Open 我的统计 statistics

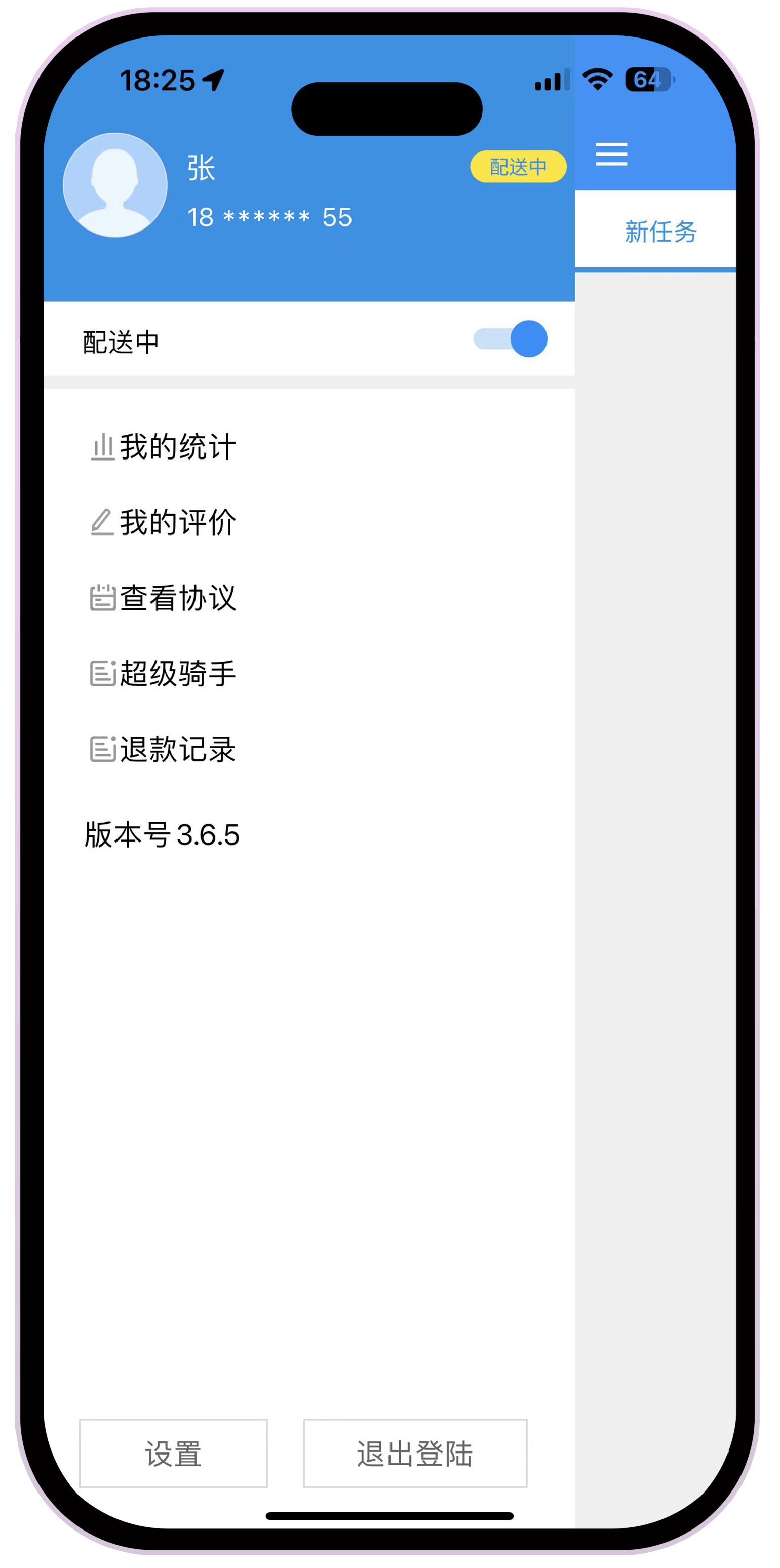163,447
